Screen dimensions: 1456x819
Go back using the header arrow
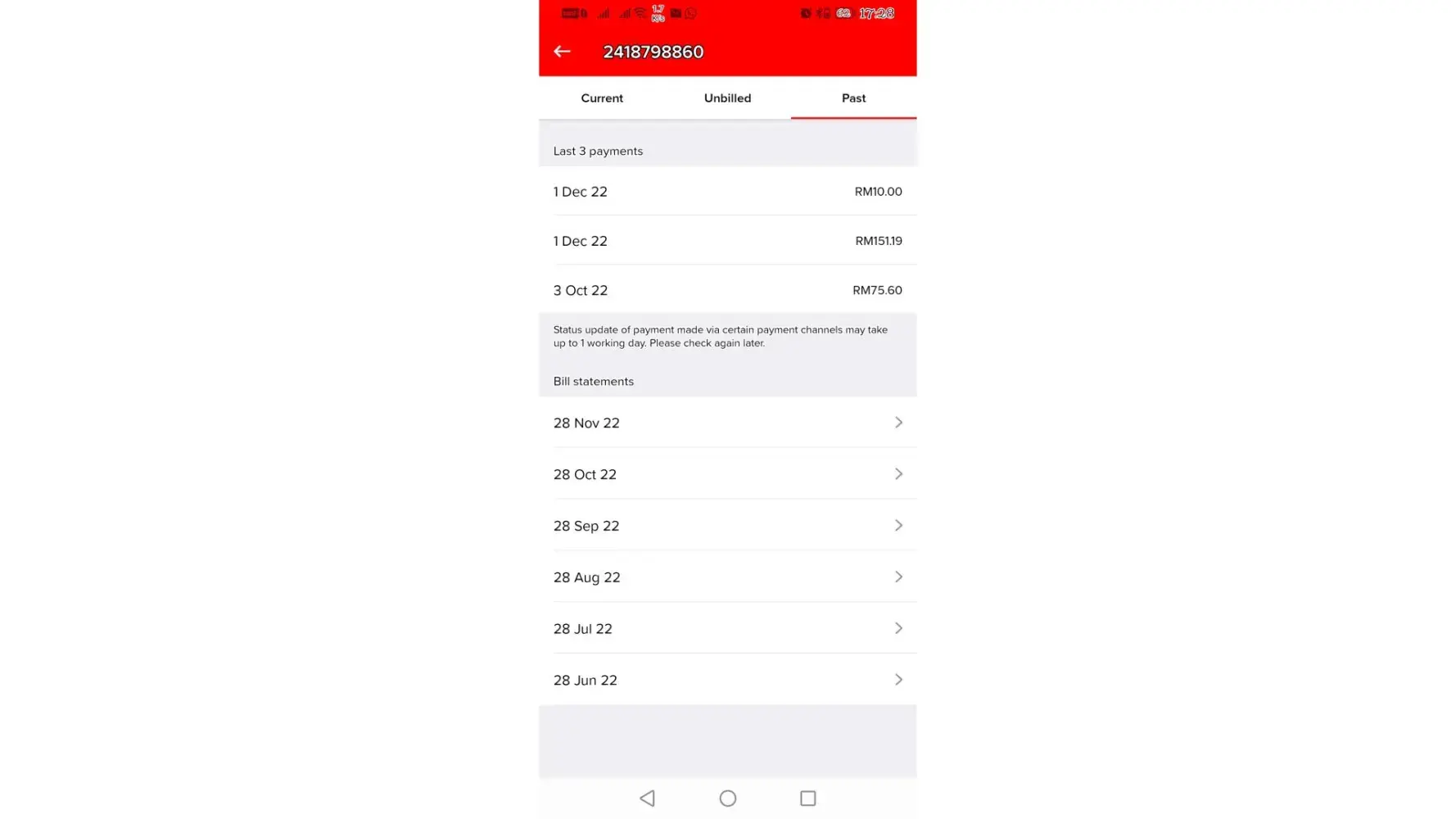562,52
